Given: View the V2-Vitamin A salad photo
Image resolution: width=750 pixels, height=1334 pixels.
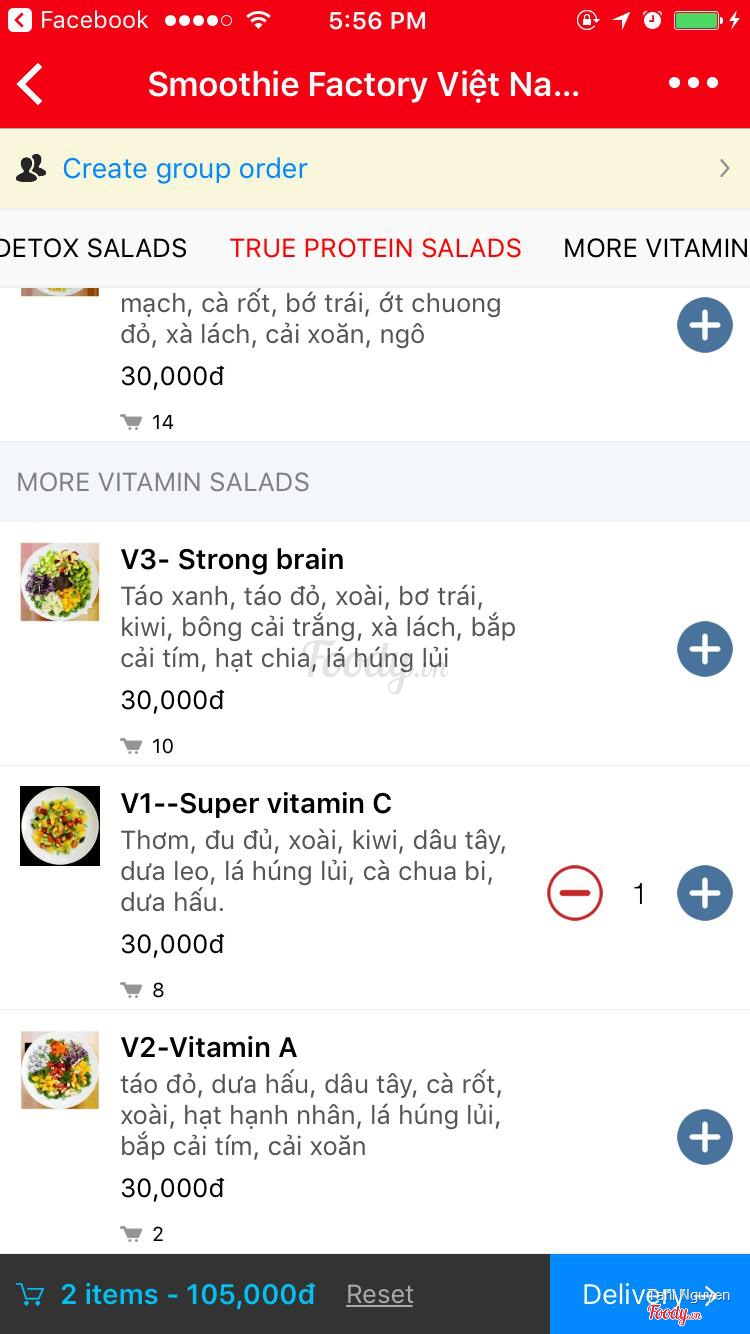Looking at the screenshot, I should [x=60, y=1070].
